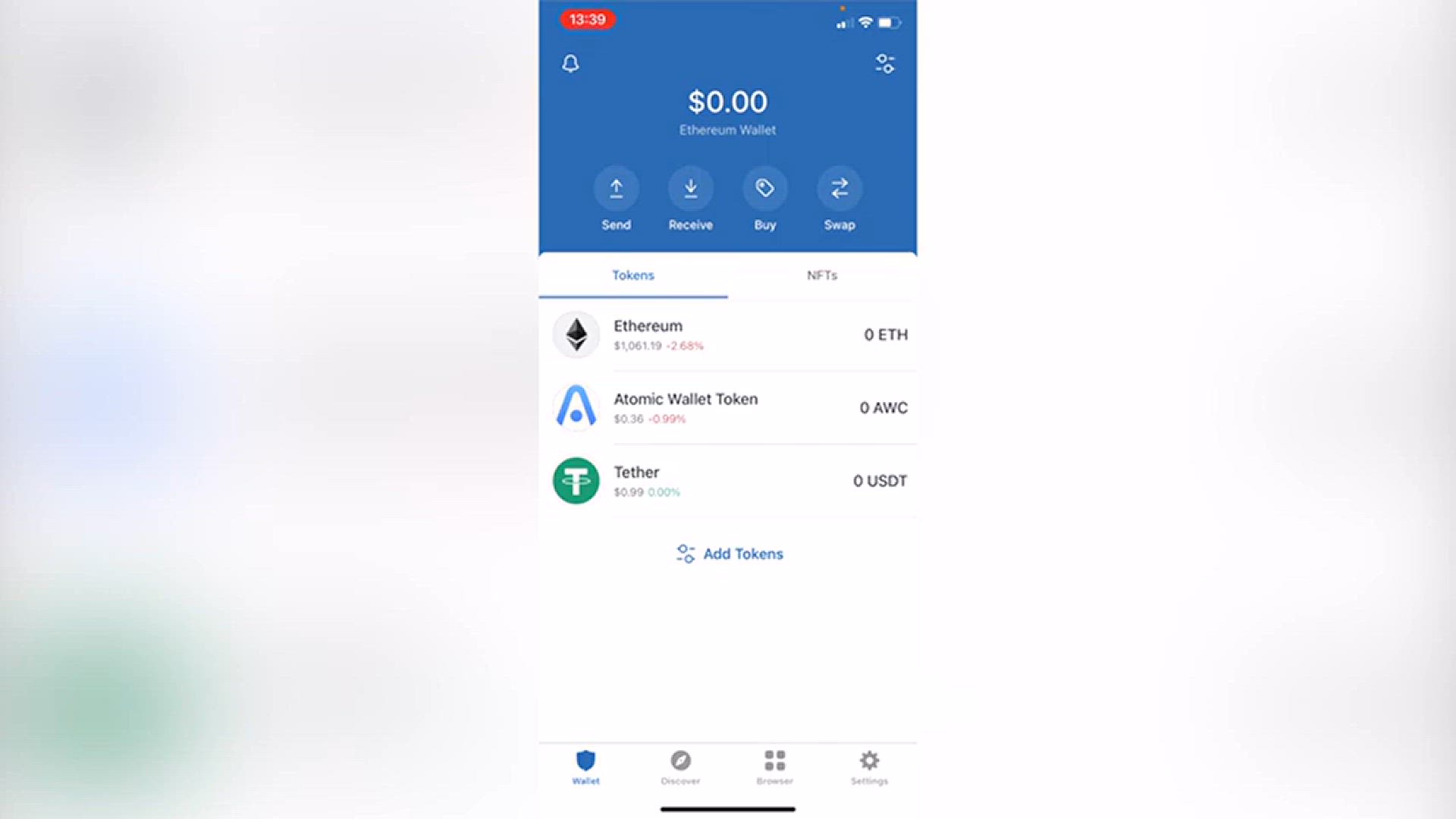1456x819 pixels.
Task: Open the Ethereum token row
Action: (x=728, y=334)
